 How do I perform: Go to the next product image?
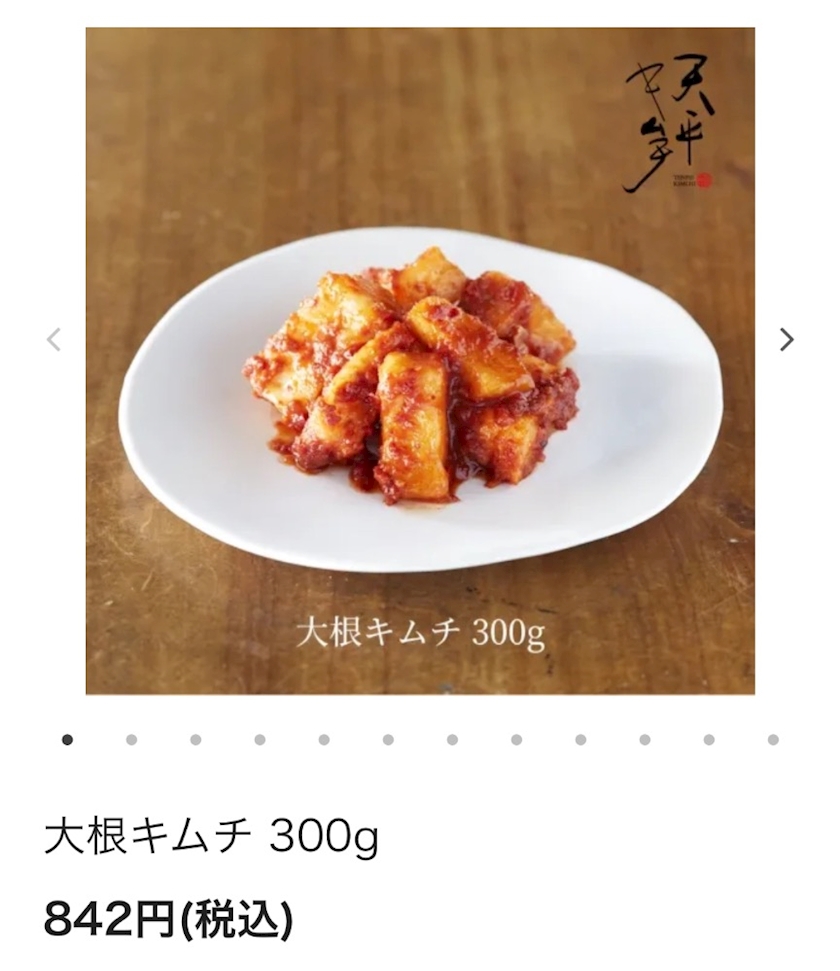point(787,340)
